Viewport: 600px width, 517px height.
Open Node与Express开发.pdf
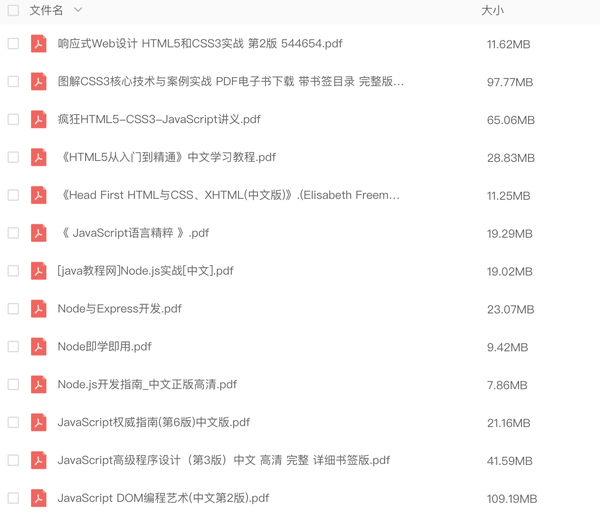119,309
